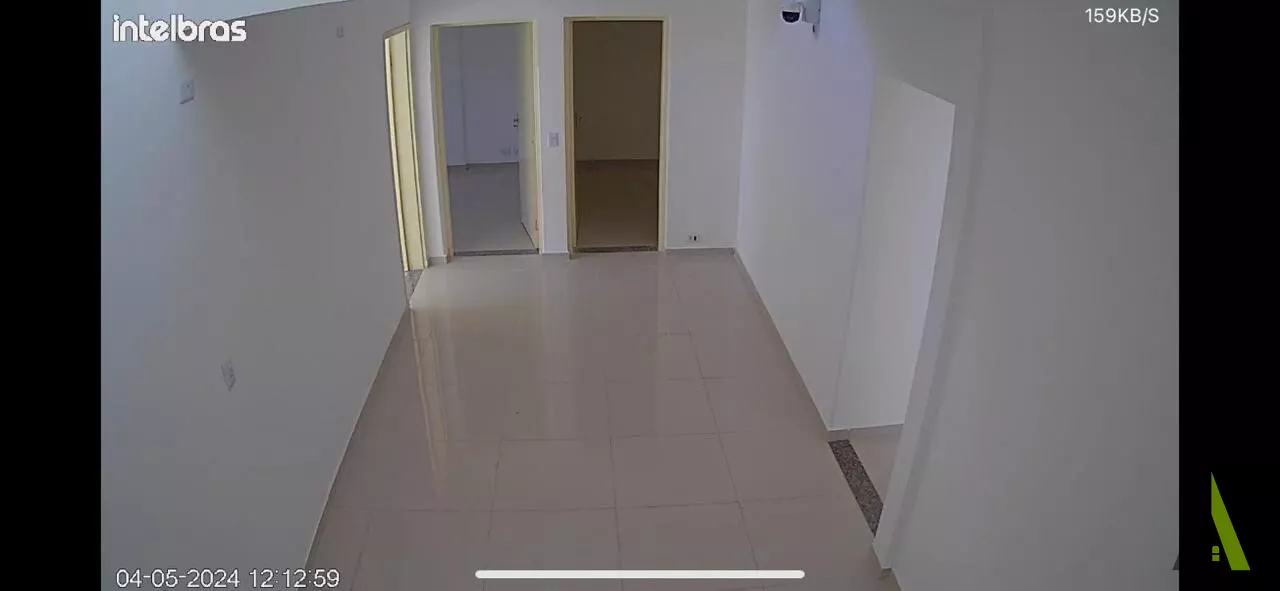Tap the live camera feed to reveal controls
This screenshot has height=591, width=1280.
pos(640,300)
